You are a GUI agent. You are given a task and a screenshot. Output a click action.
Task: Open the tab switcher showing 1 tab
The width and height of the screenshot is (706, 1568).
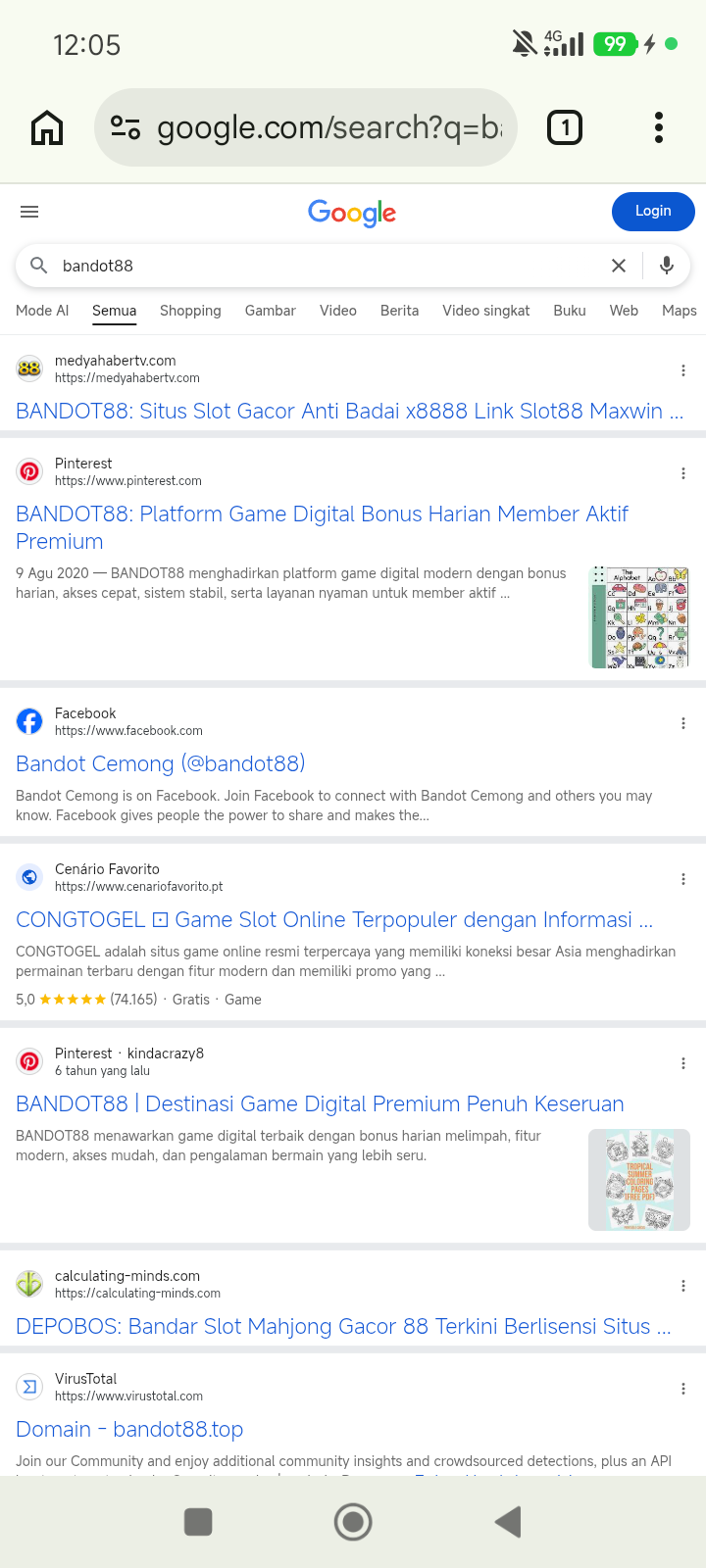pyautogui.click(x=565, y=127)
